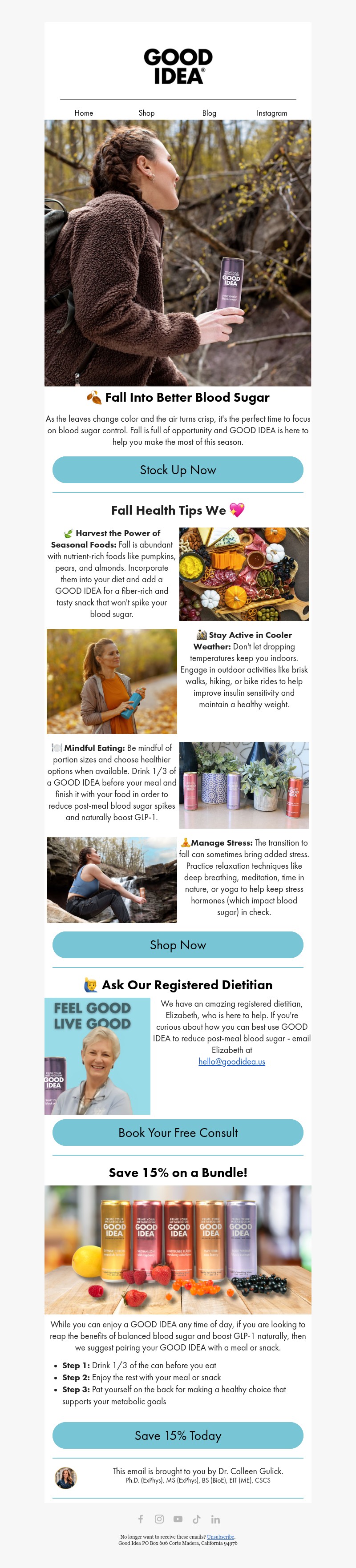Email hello@goodidea.us
This screenshot has width=356, height=1568.
232,1061
